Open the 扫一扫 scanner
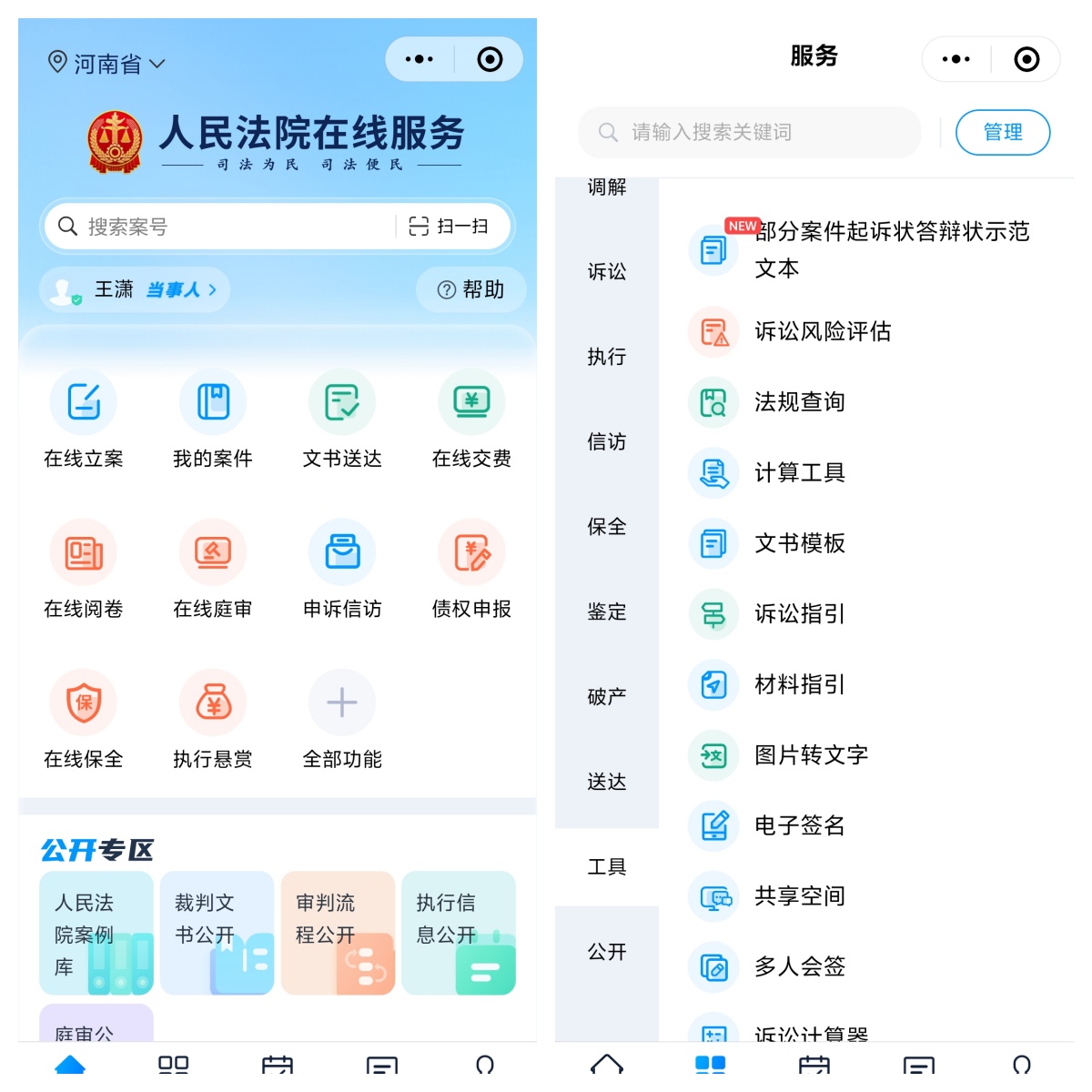Viewport: 1092px width, 1092px height. point(450,227)
